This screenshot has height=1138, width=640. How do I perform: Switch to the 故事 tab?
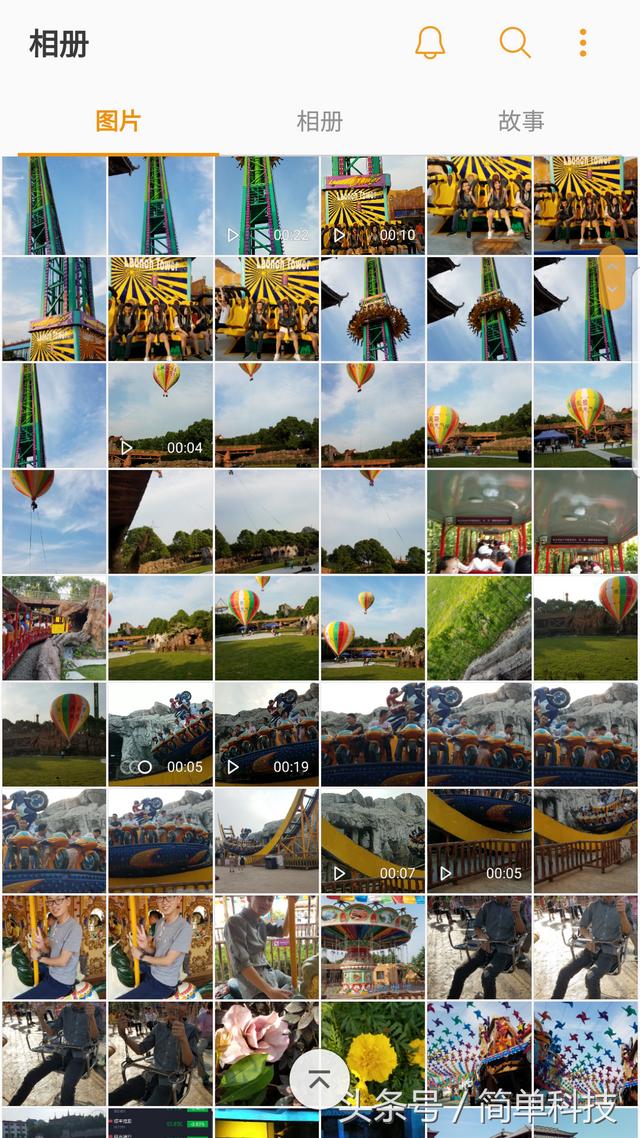click(x=520, y=122)
